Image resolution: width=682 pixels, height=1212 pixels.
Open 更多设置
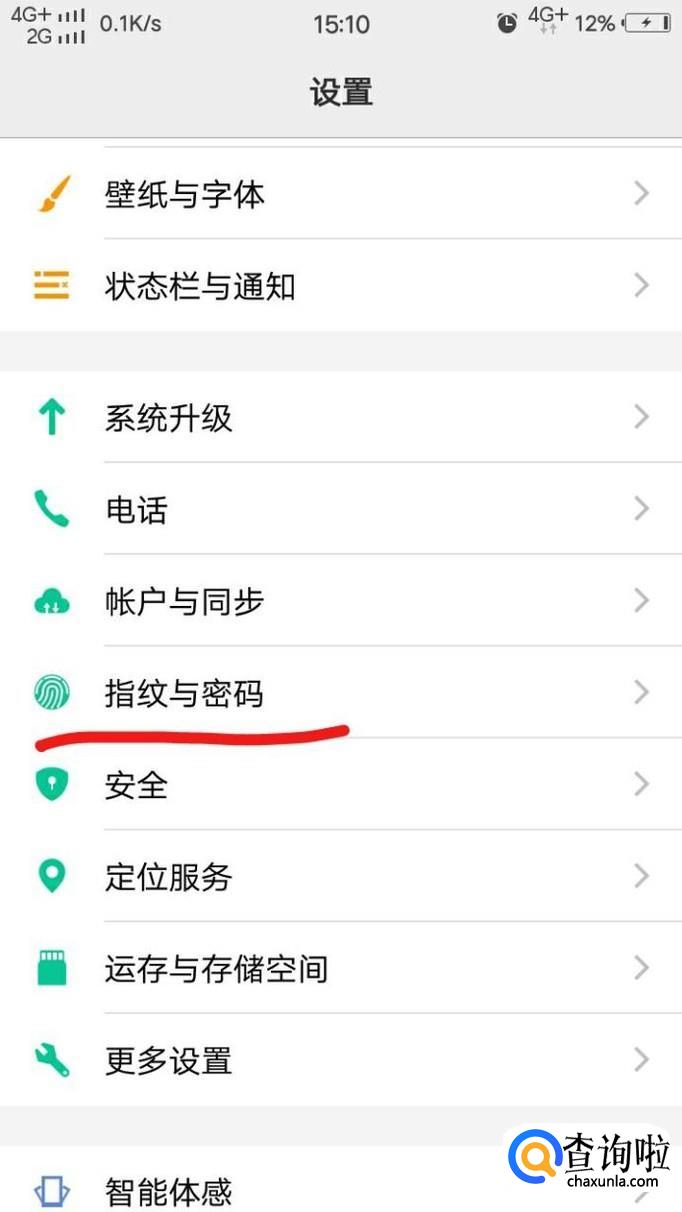point(340,1060)
